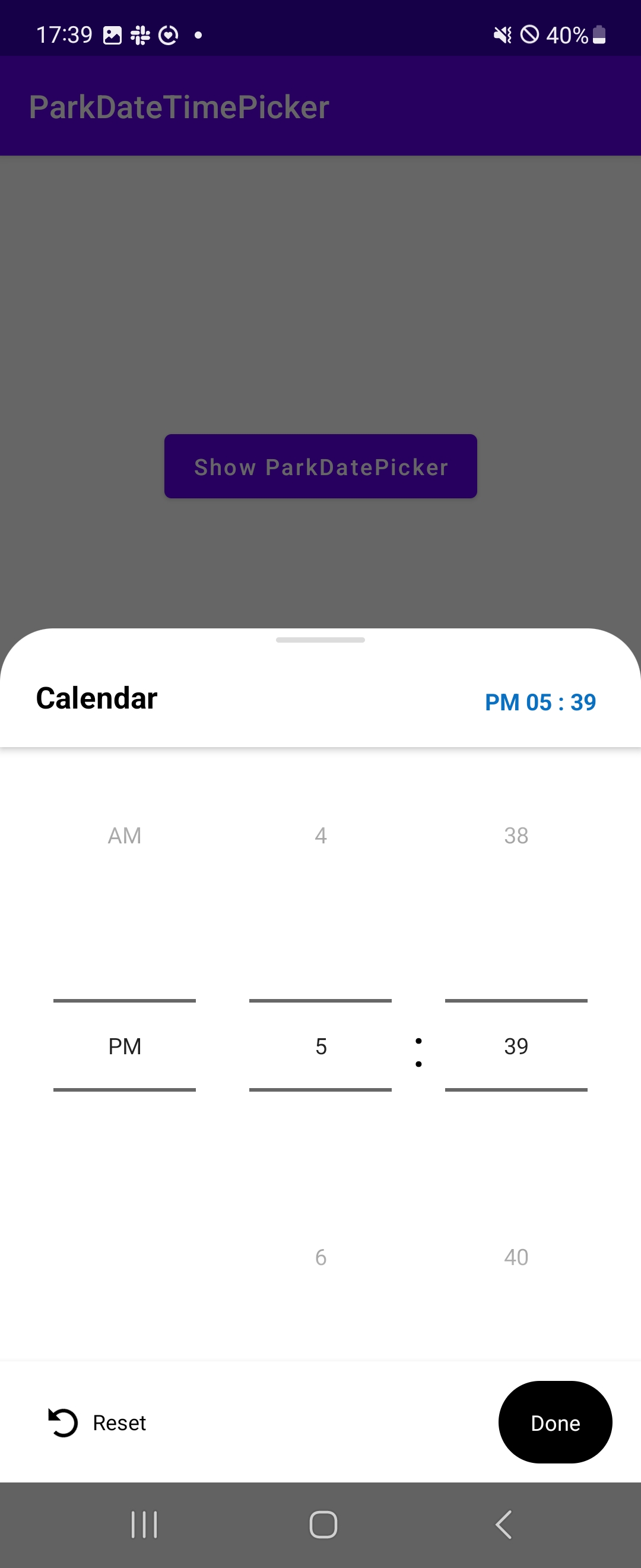Keep PM selected on the period wheel

[x=124, y=1046]
